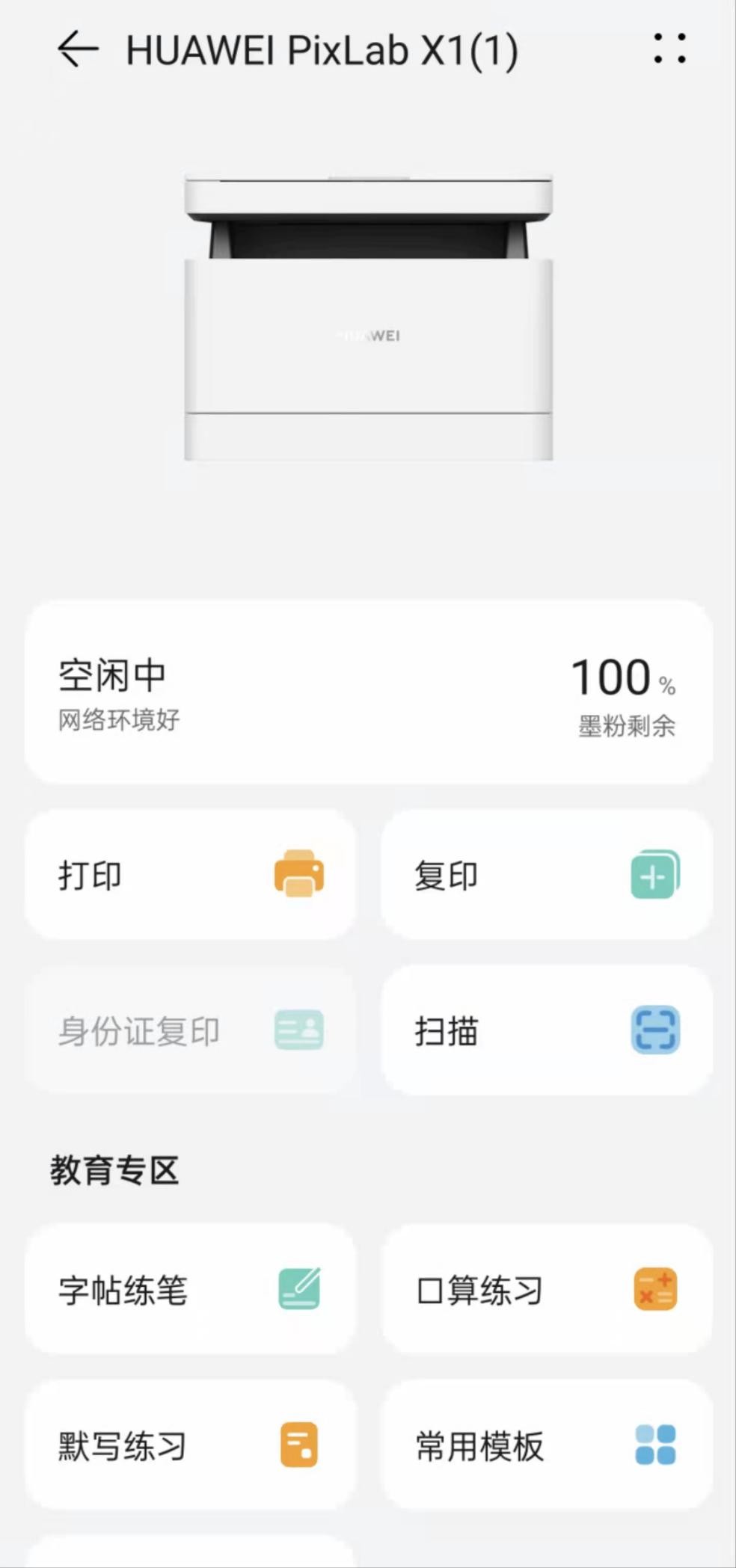Tap the 扫描 function card
736x1568 pixels.
[545, 1030]
